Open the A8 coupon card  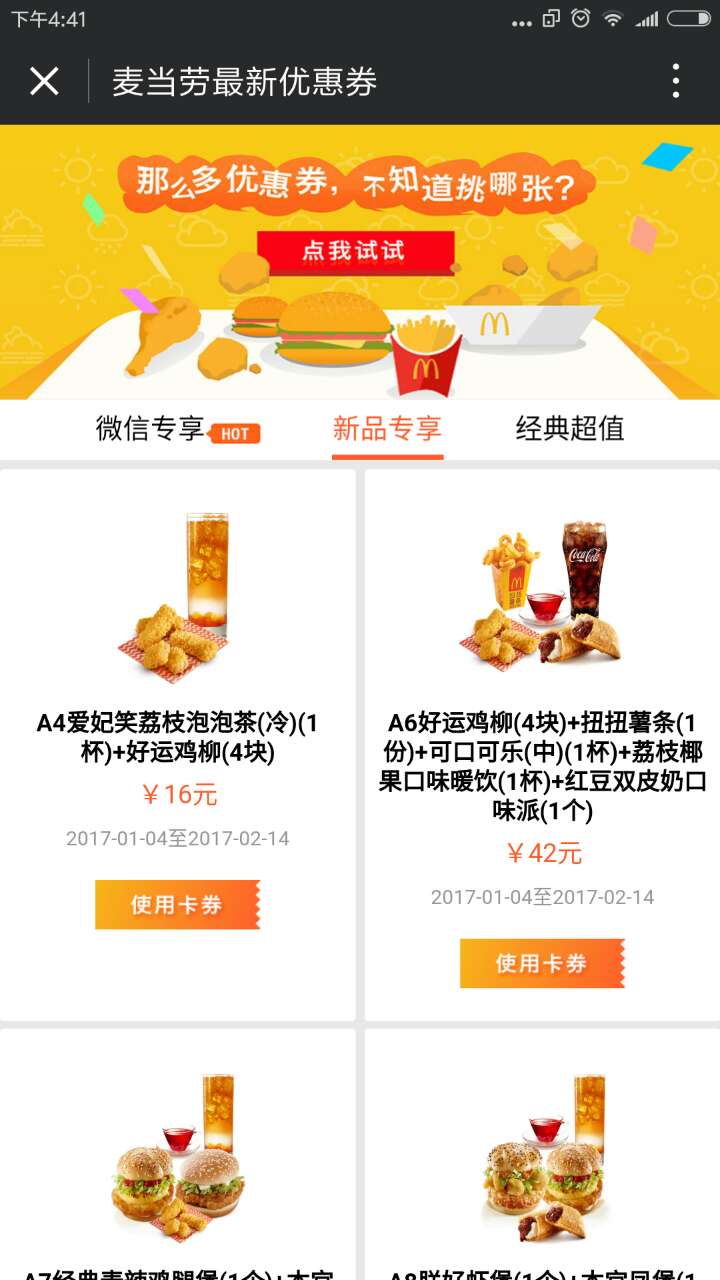pyautogui.click(x=542, y=1160)
